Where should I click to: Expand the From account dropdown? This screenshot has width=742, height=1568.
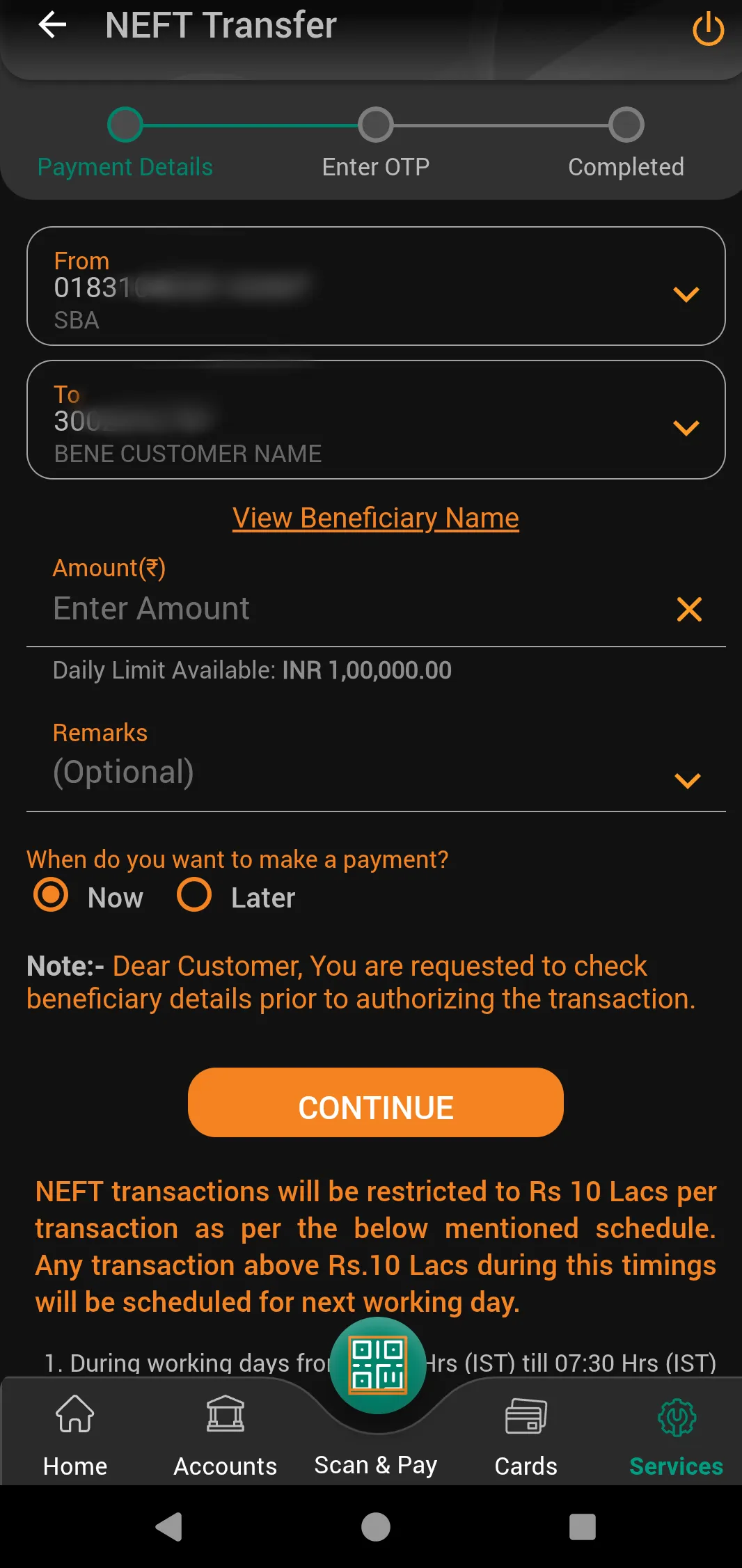point(686,294)
